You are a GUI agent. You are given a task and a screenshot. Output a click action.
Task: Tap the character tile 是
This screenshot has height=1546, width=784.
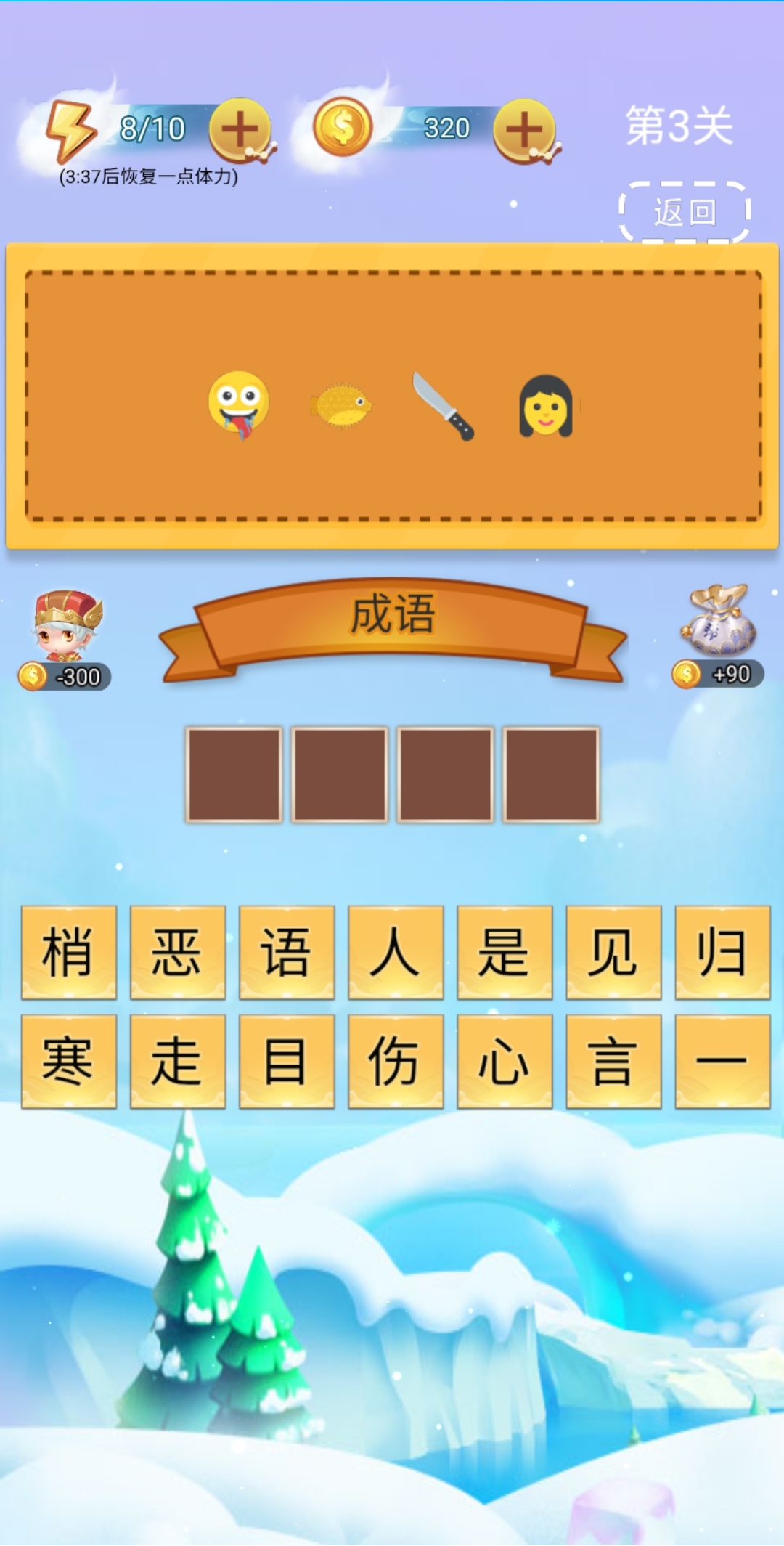[x=505, y=952]
